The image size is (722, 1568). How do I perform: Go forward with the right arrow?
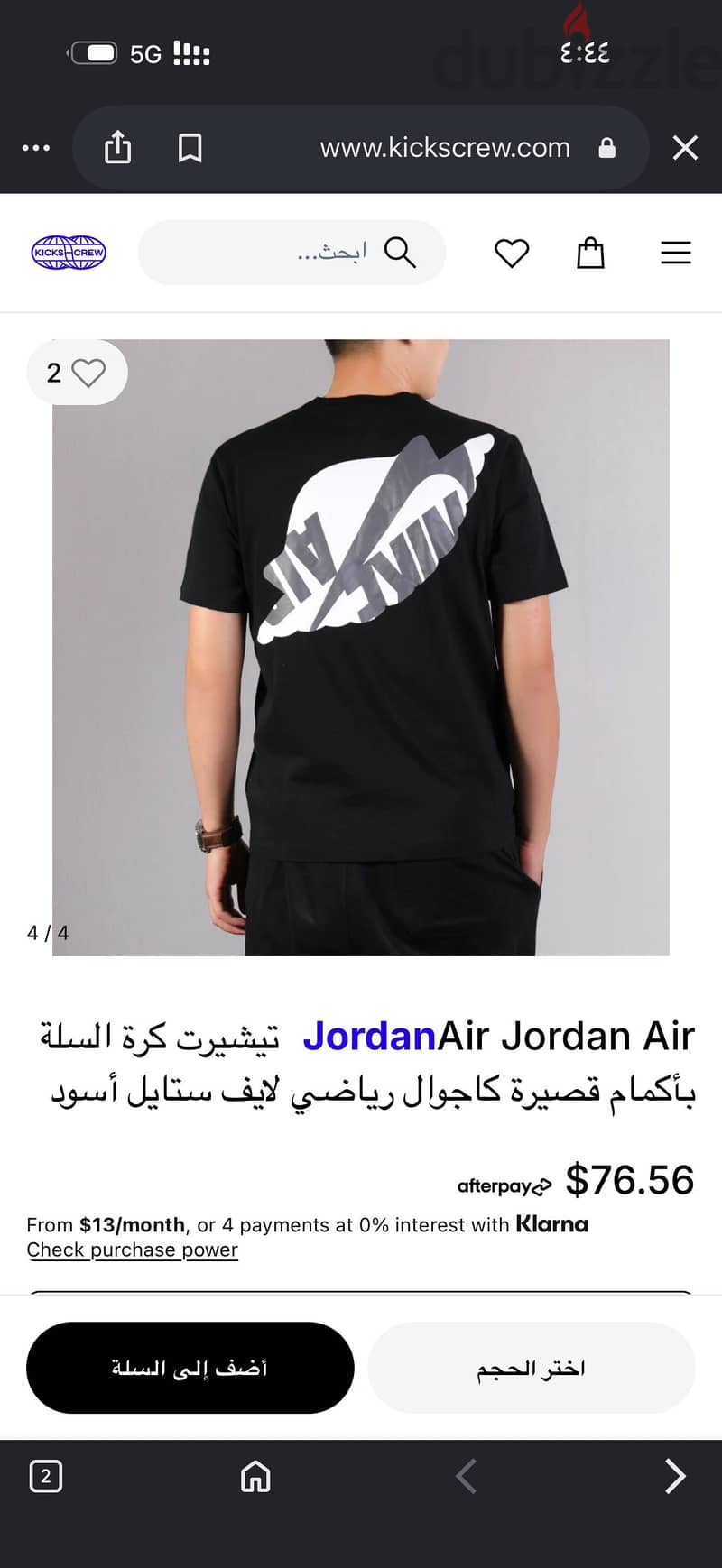click(675, 1477)
